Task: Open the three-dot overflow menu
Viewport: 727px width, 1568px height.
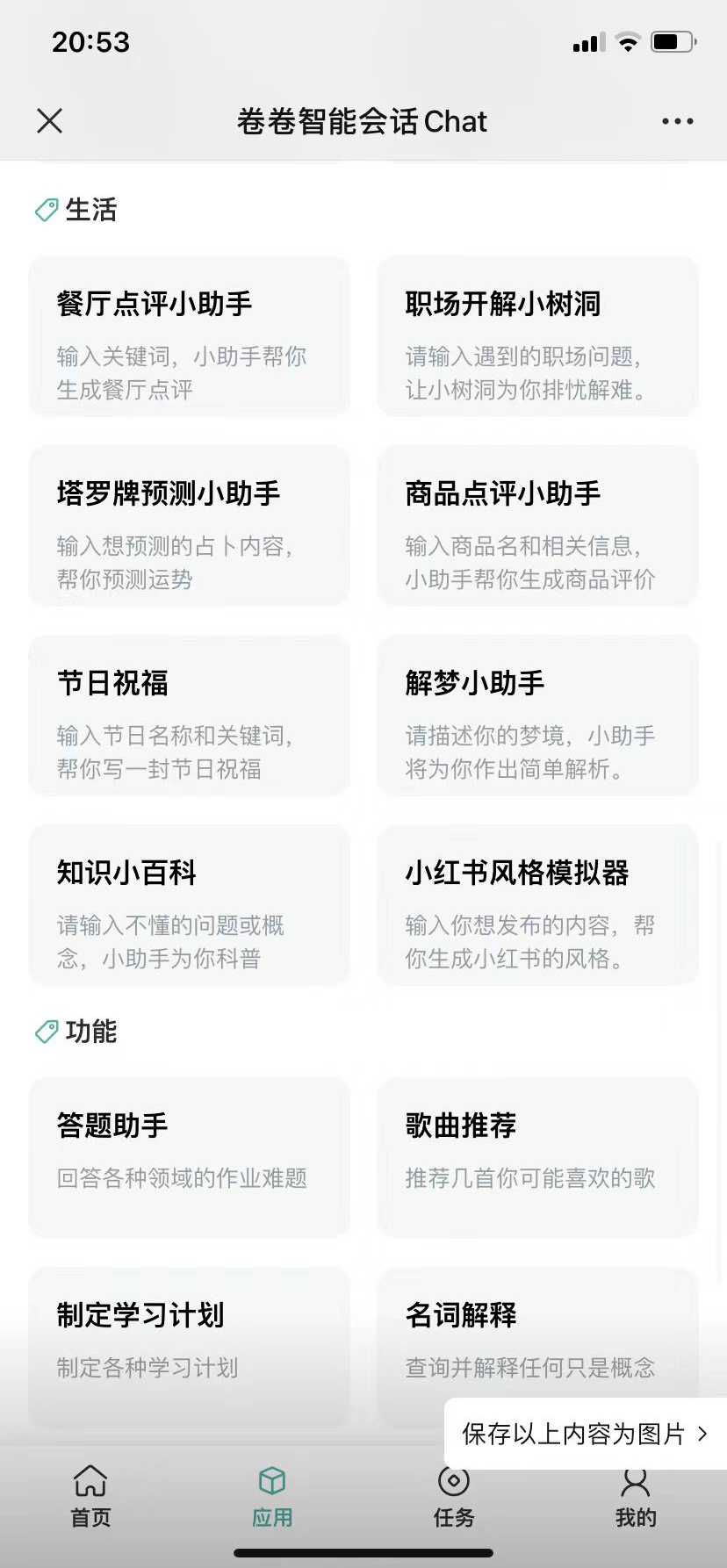Action: pos(677,121)
